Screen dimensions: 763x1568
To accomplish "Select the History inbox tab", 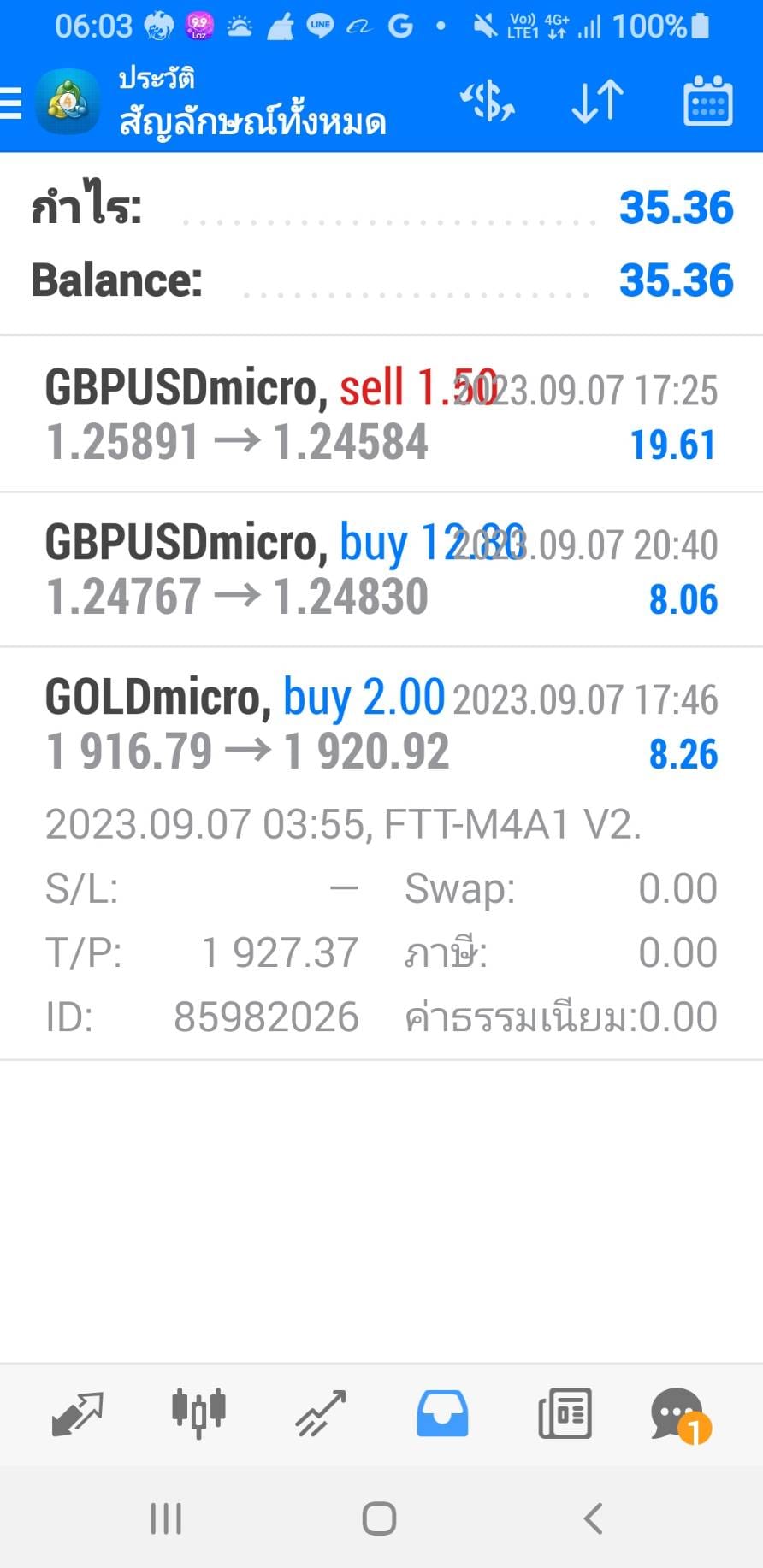I will [442, 1414].
